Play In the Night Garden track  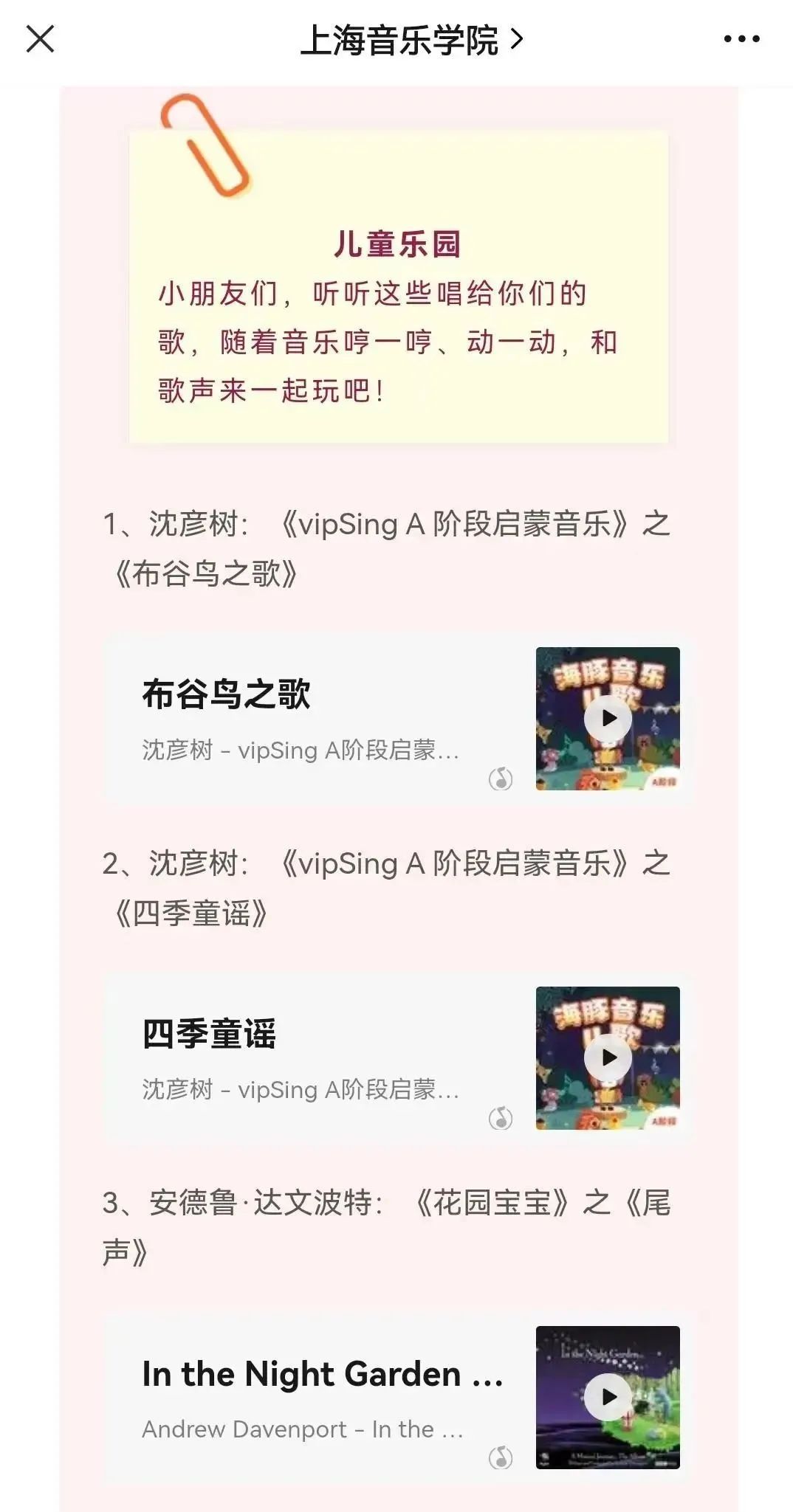608,1397
